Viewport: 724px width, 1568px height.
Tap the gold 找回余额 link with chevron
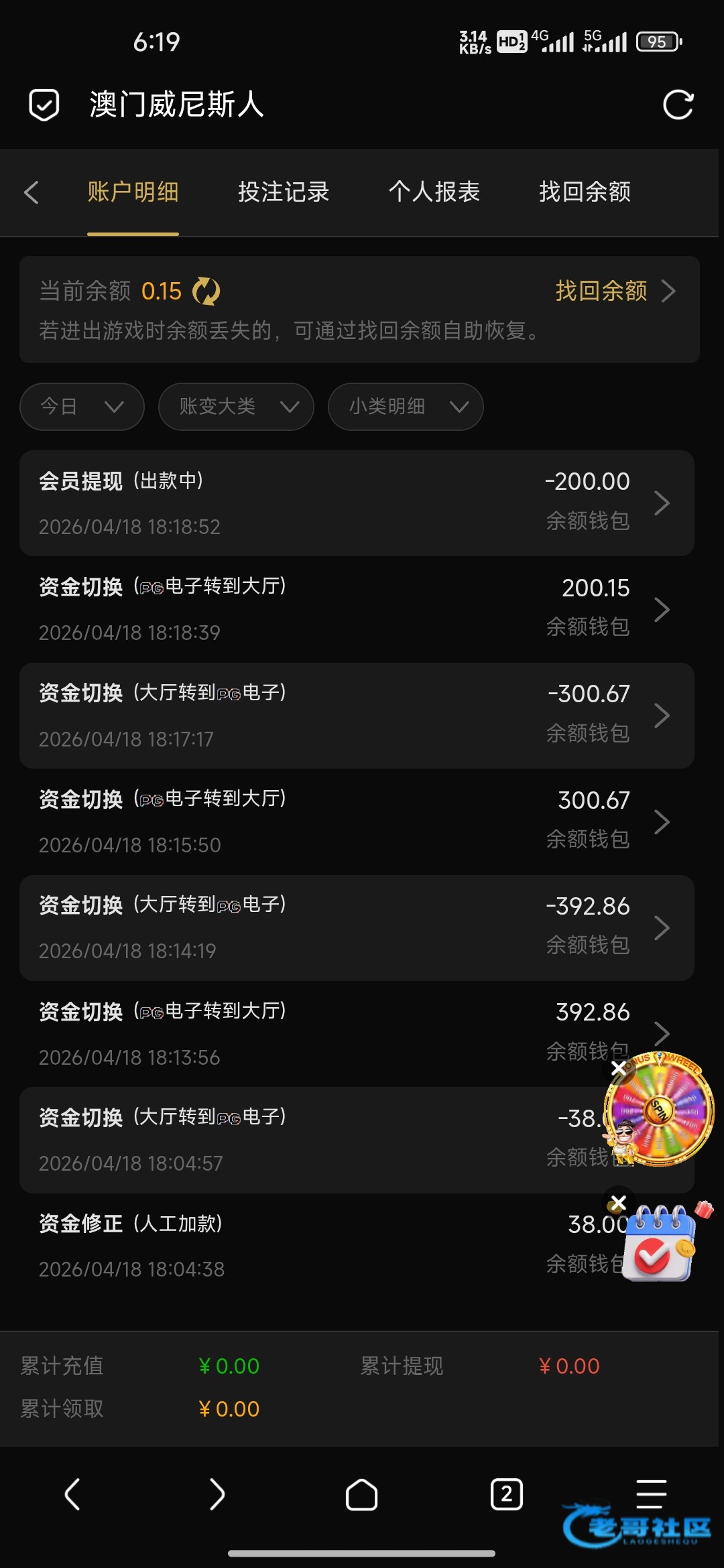[615, 291]
